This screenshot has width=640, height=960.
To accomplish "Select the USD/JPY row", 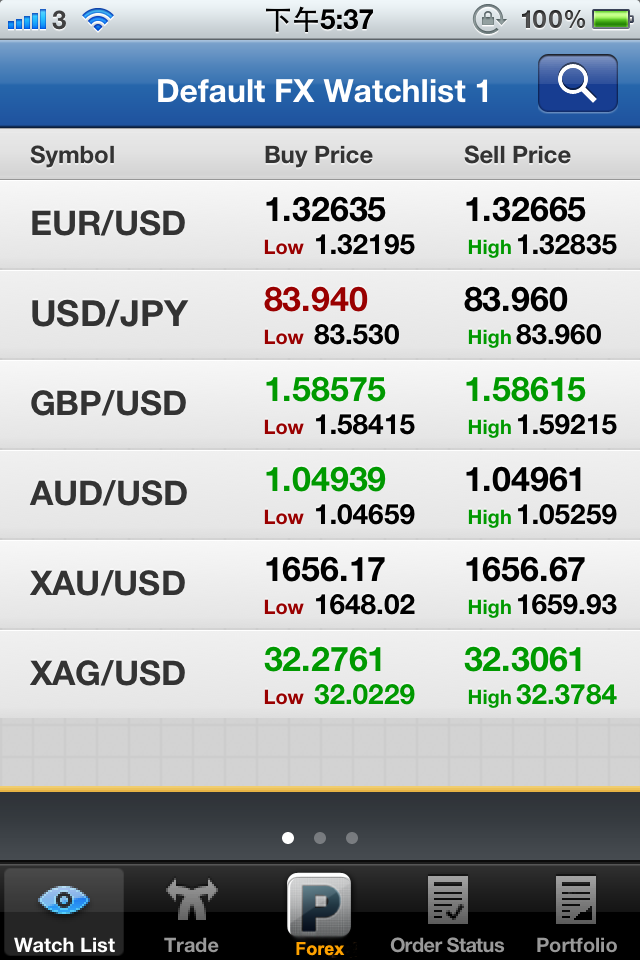I will click(320, 315).
